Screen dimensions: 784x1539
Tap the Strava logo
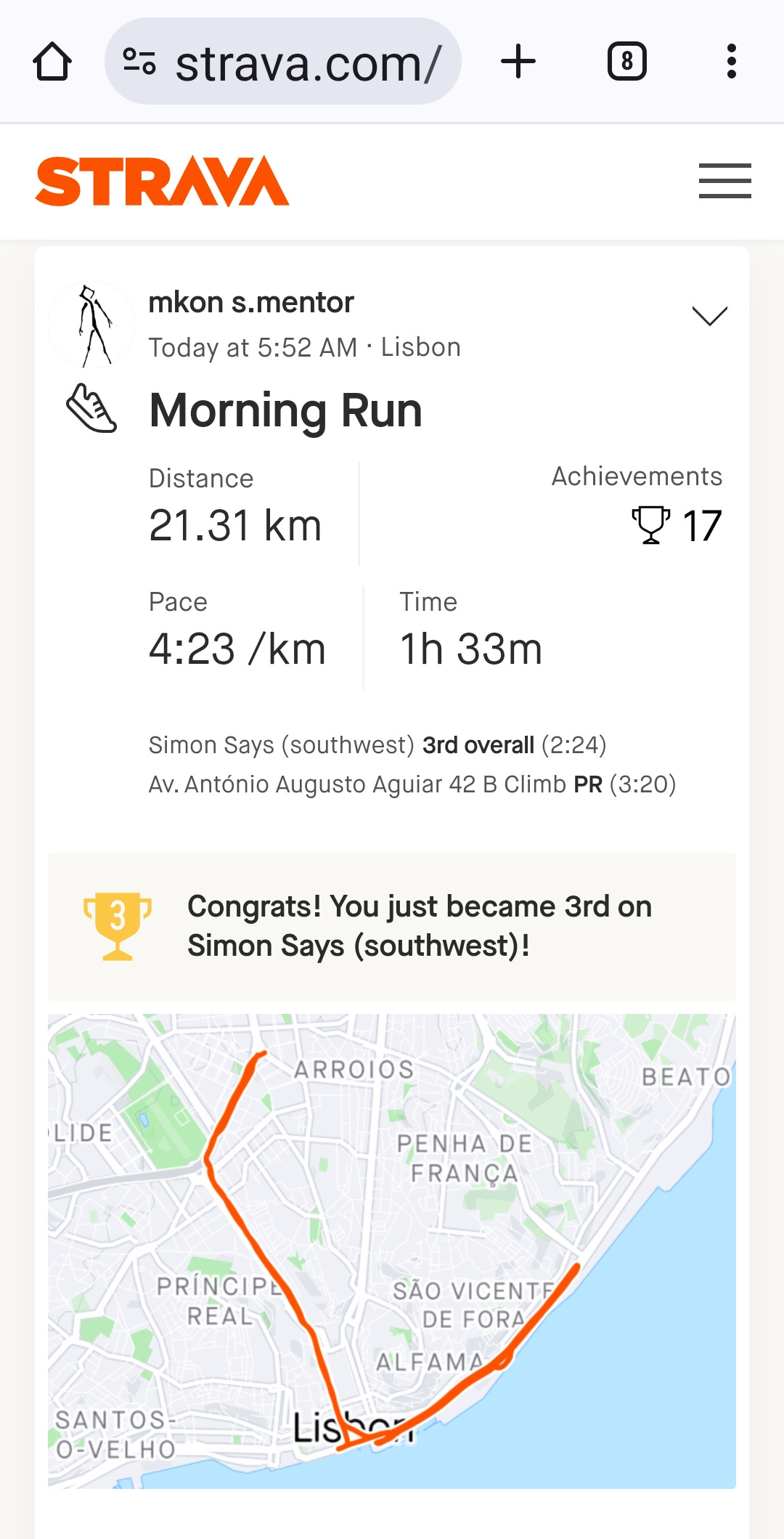(162, 182)
